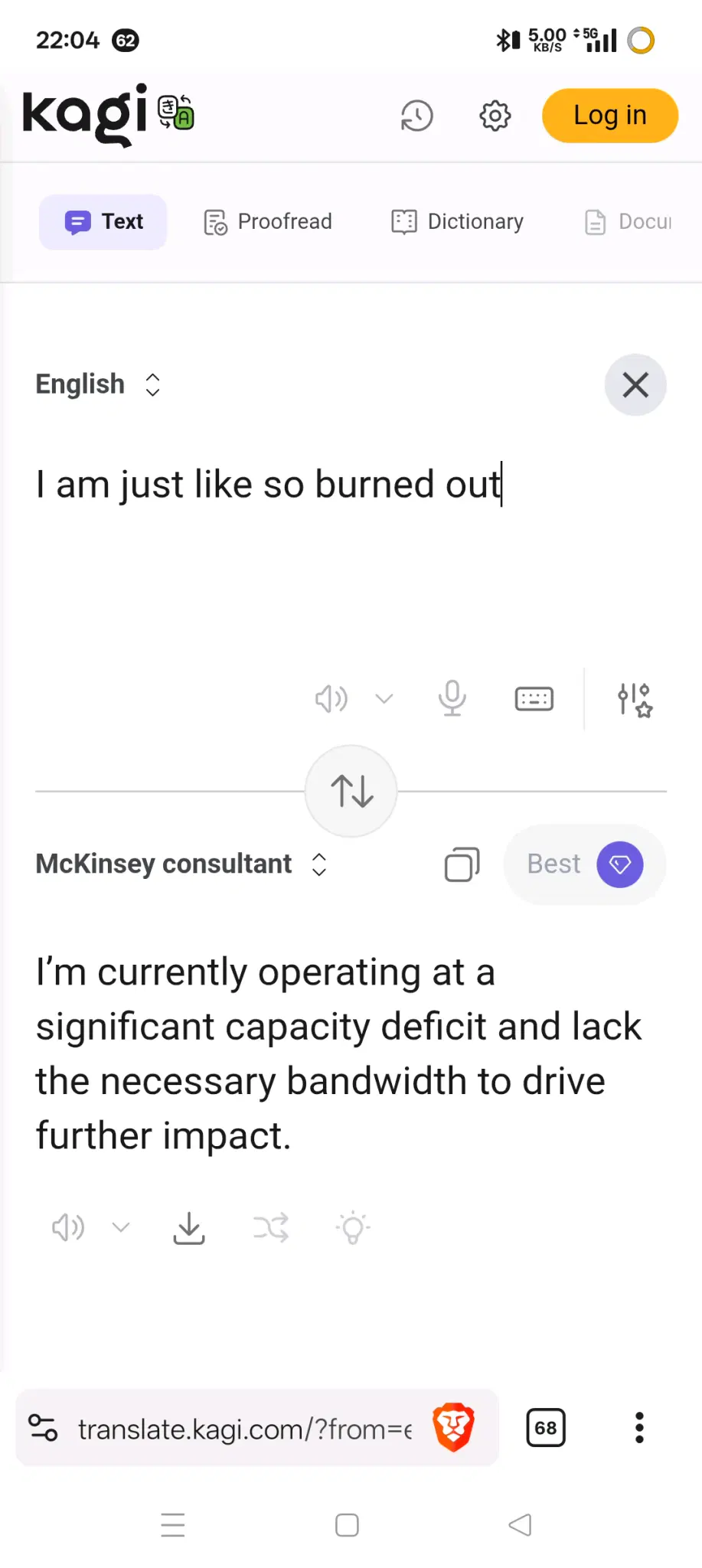Start voice input with the microphone
This screenshot has height=1568, width=702.
[x=452, y=698]
